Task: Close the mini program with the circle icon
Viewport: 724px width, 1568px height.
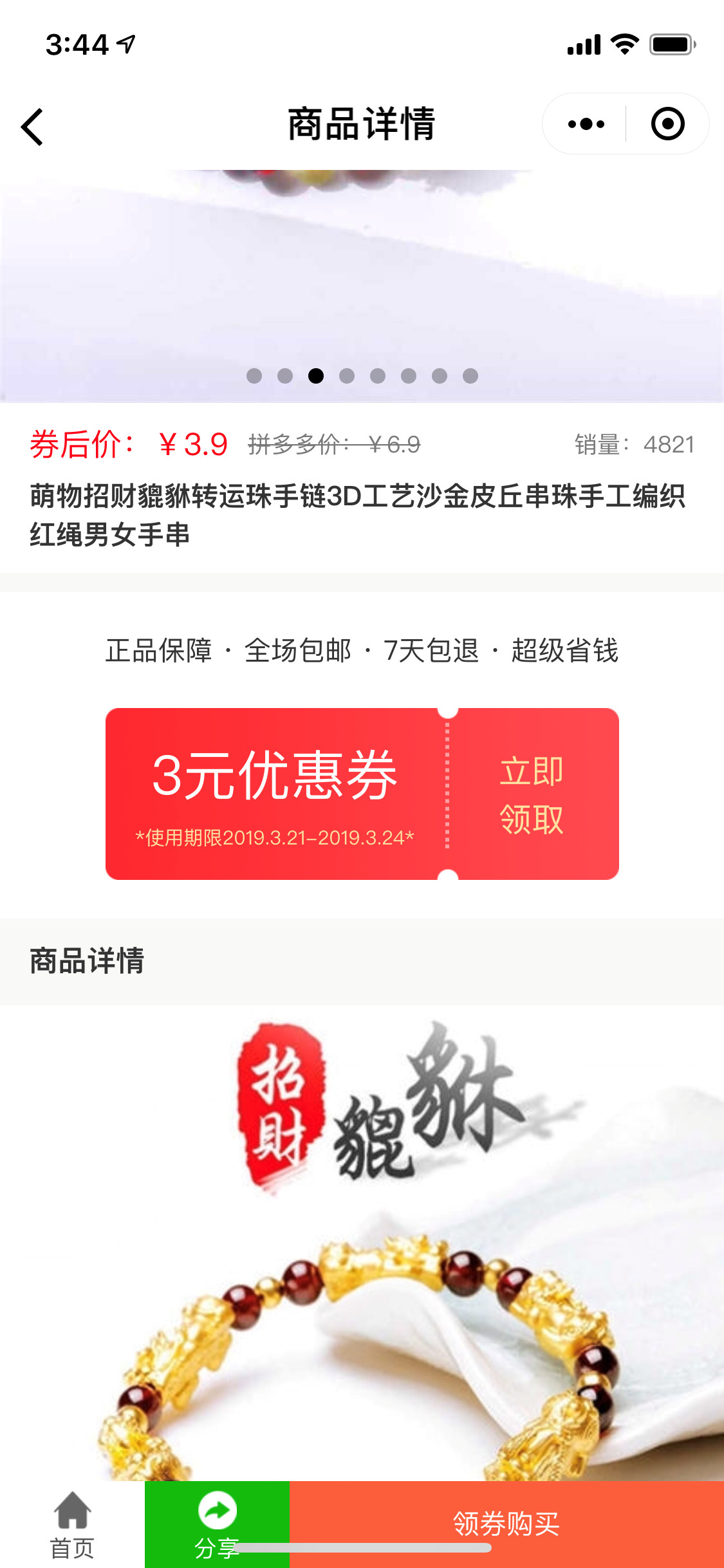Action: coord(667,124)
